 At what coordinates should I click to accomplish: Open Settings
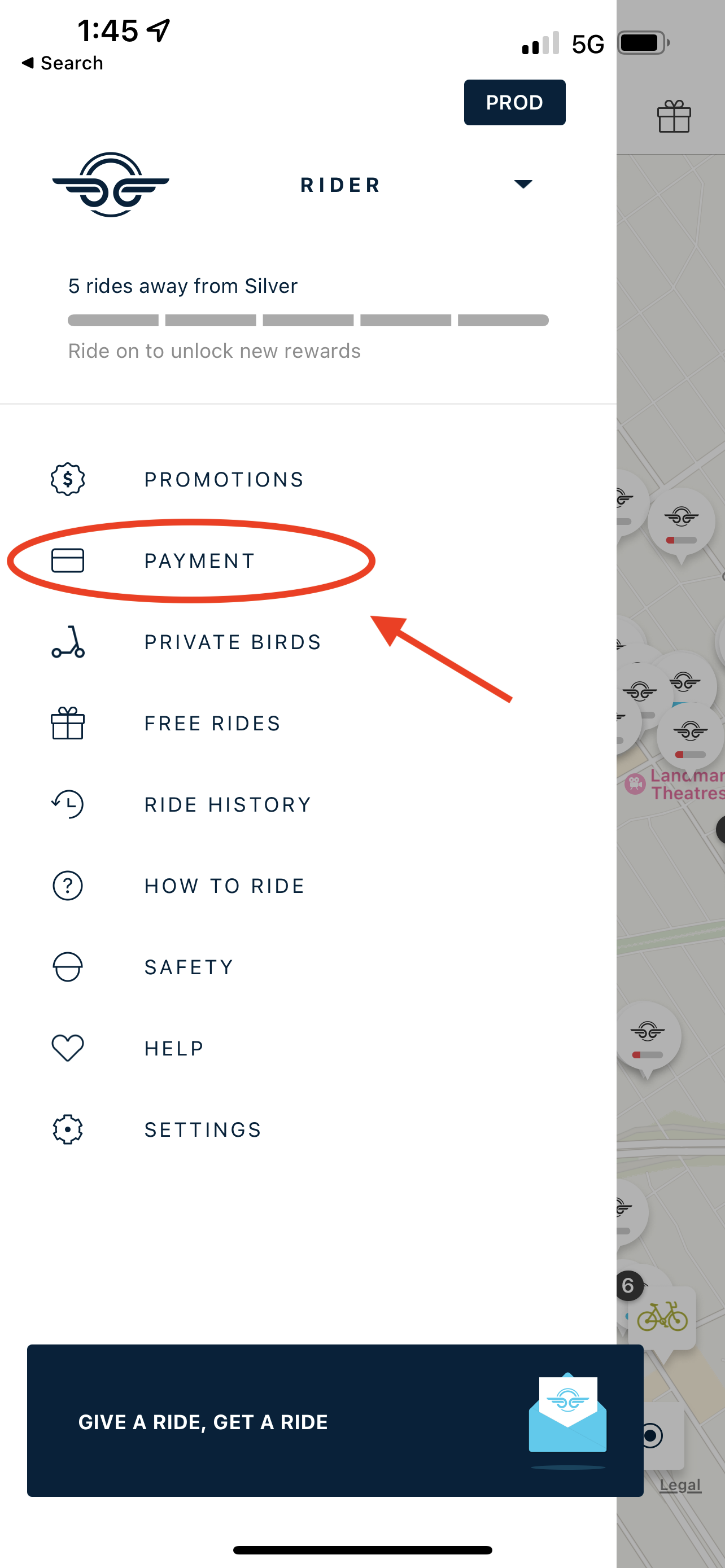click(202, 1130)
